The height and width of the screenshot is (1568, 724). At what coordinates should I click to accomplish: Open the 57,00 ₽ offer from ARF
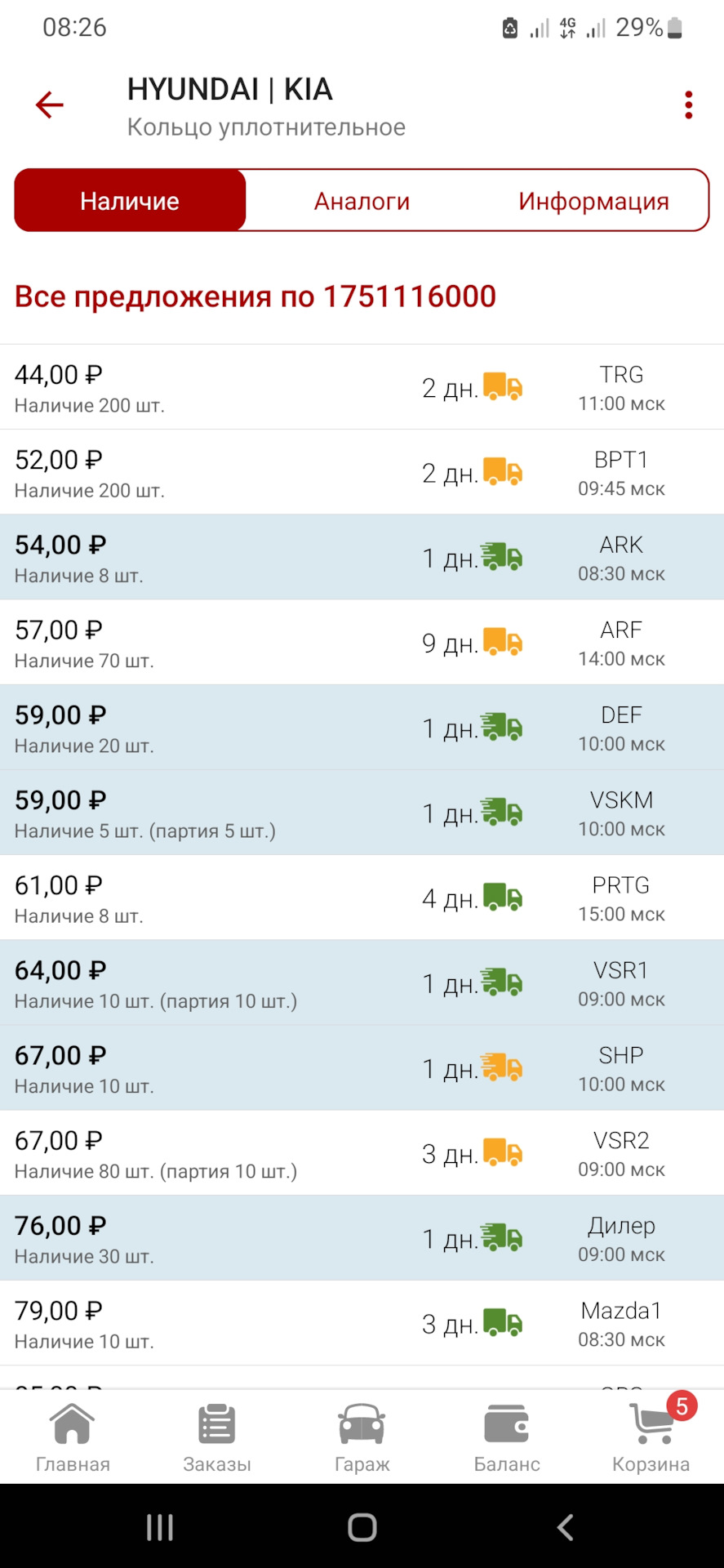(362, 643)
